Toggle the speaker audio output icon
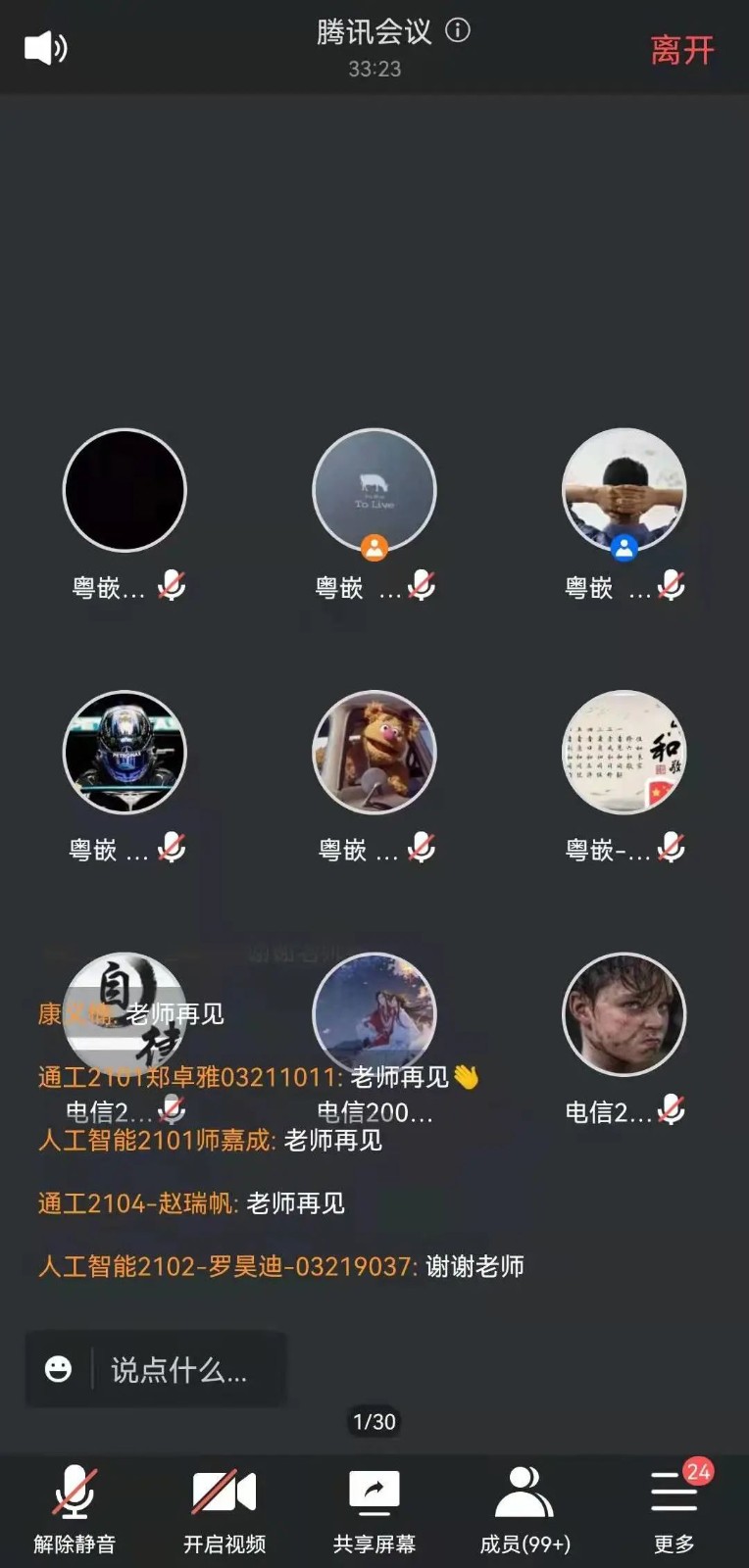749x1568 pixels. click(45, 48)
